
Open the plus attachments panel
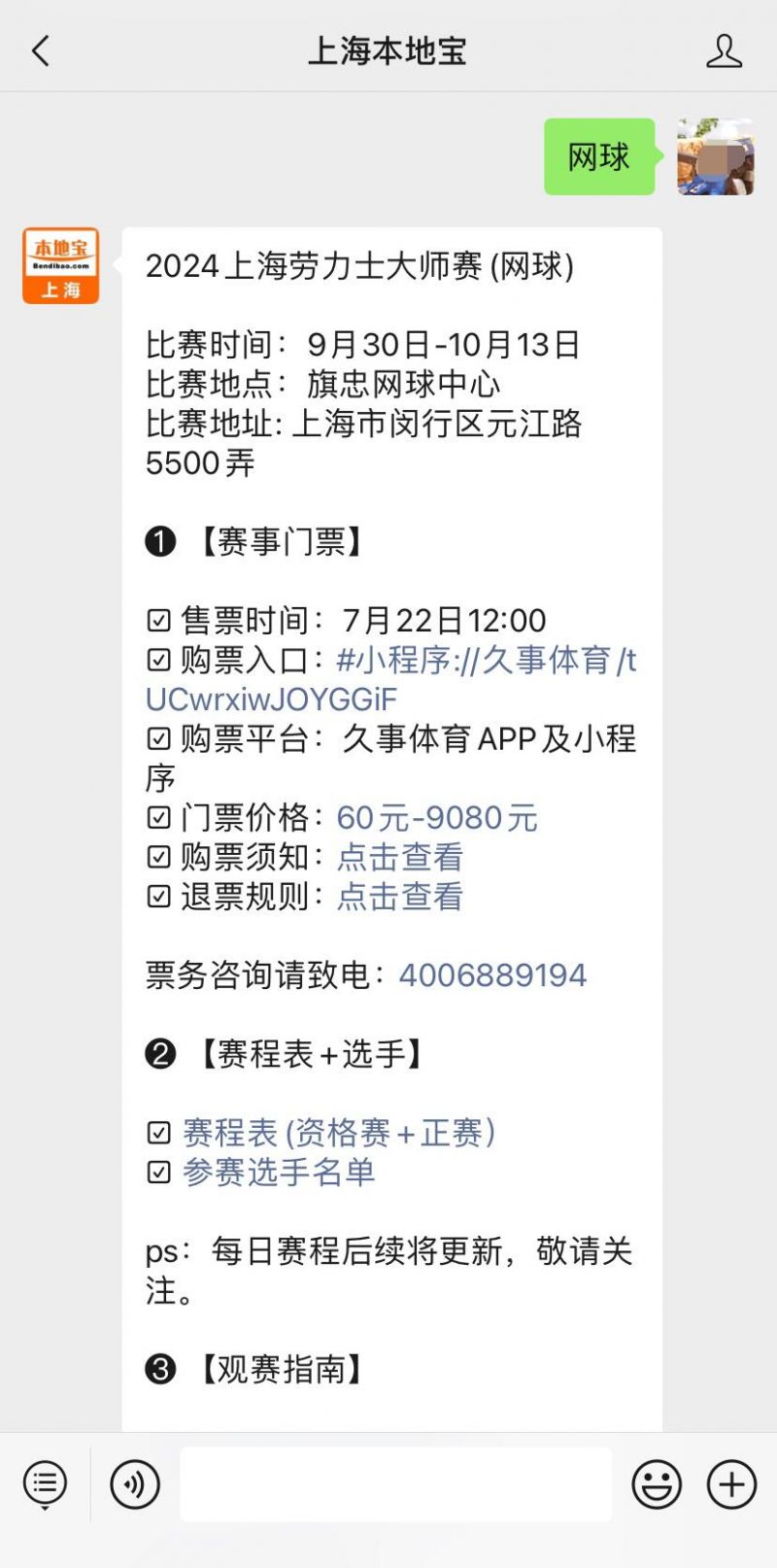731,1484
